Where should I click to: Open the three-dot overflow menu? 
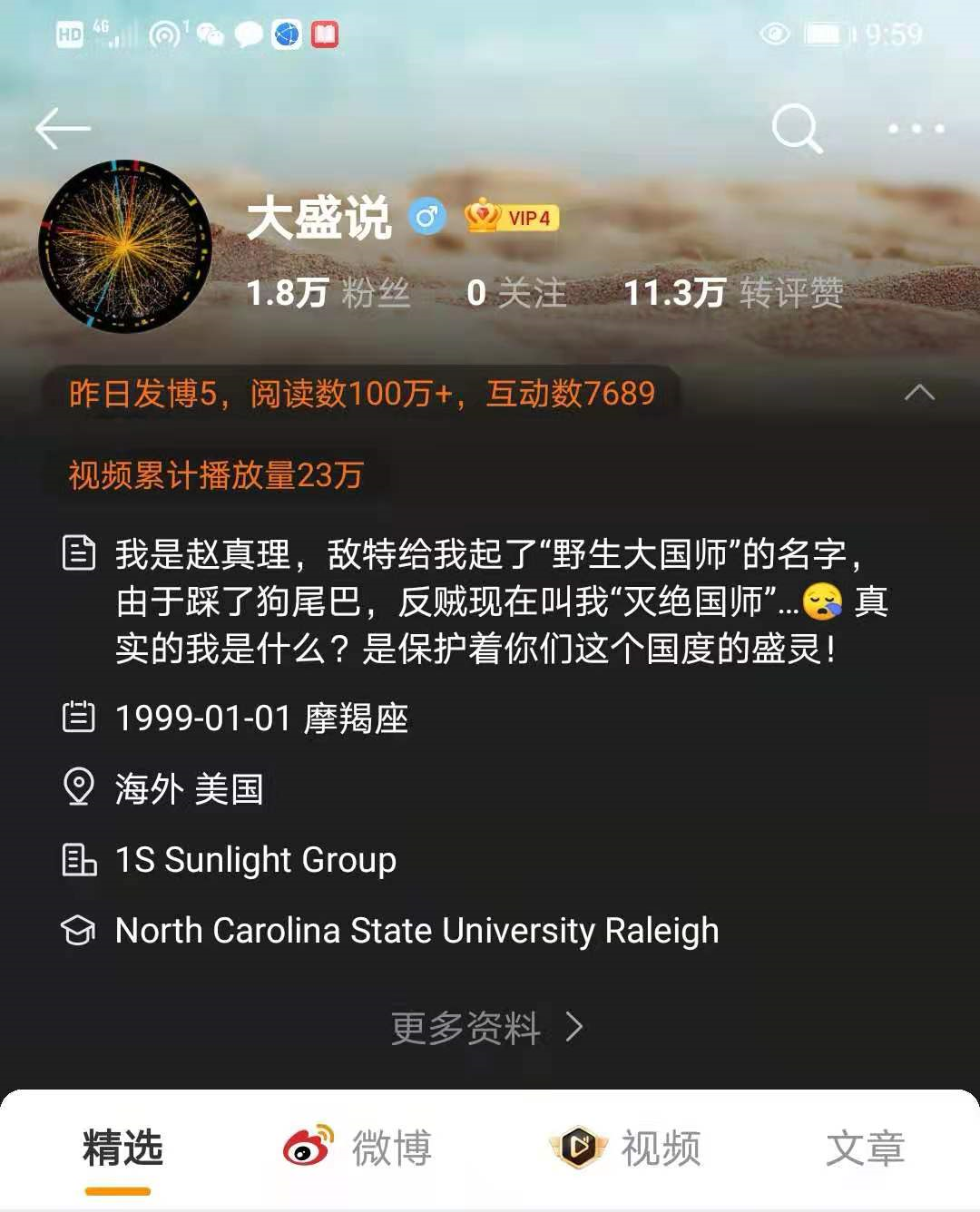pyautogui.click(x=916, y=129)
